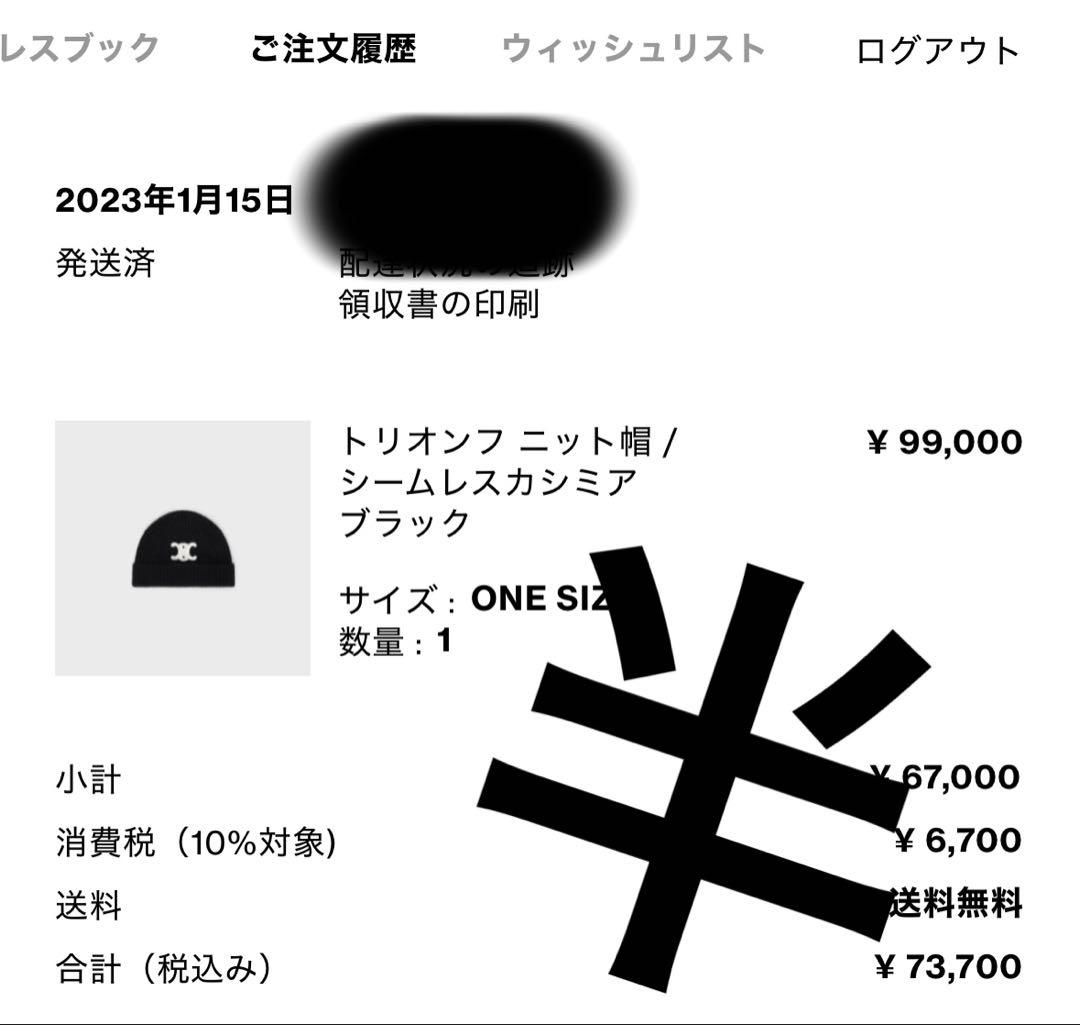Viewport: 1080px width, 1025px height.
Task: Open the ご注文履歴 tab
Action: click(x=333, y=48)
